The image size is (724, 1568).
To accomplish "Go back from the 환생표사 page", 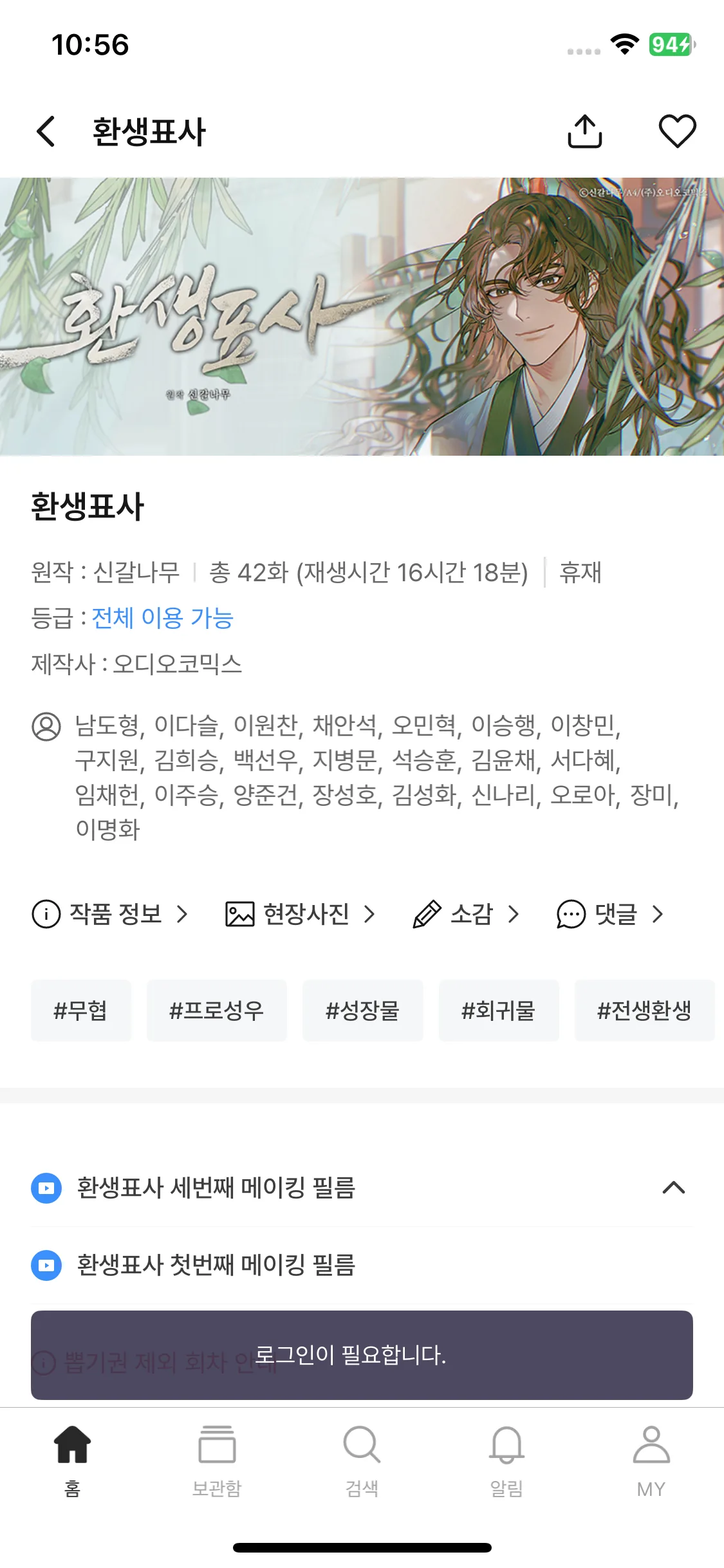I will [46, 131].
